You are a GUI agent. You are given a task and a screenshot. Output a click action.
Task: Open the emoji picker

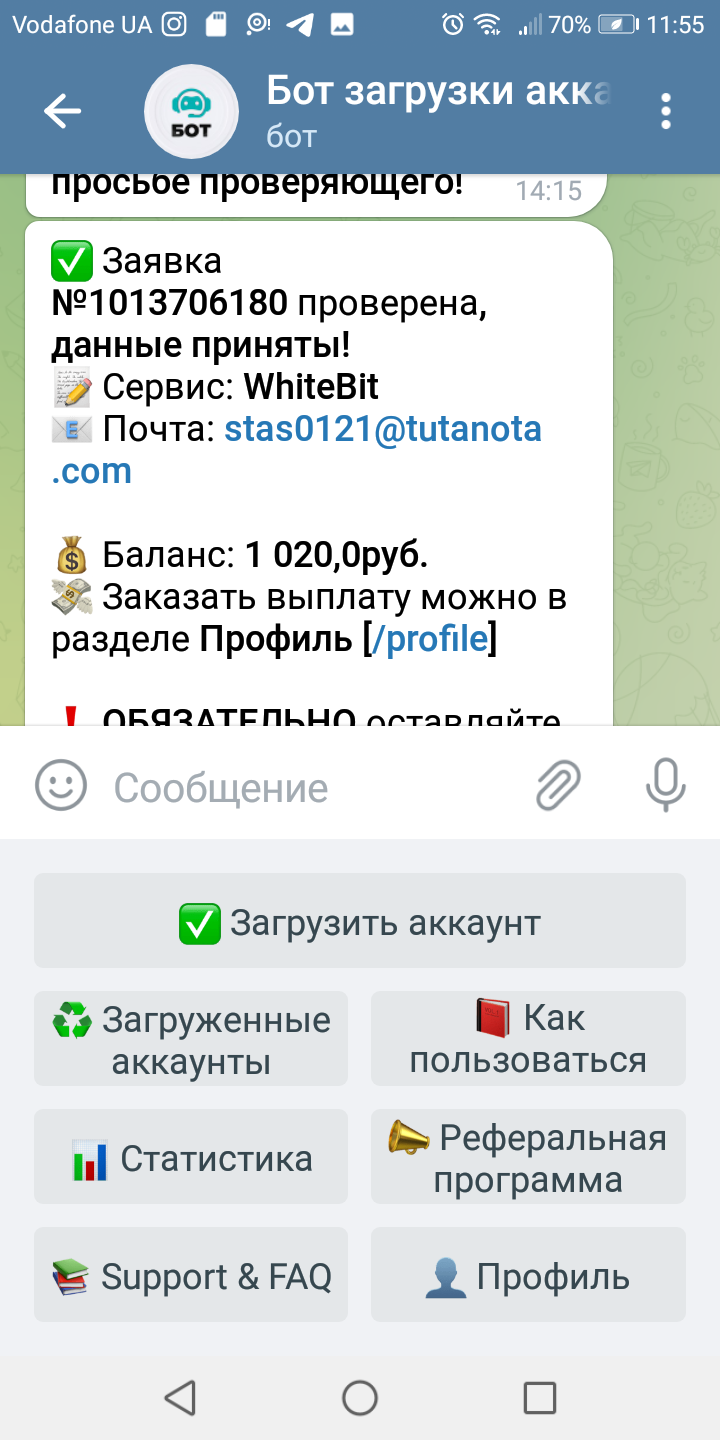pyautogui.click(x=61, y=787)
